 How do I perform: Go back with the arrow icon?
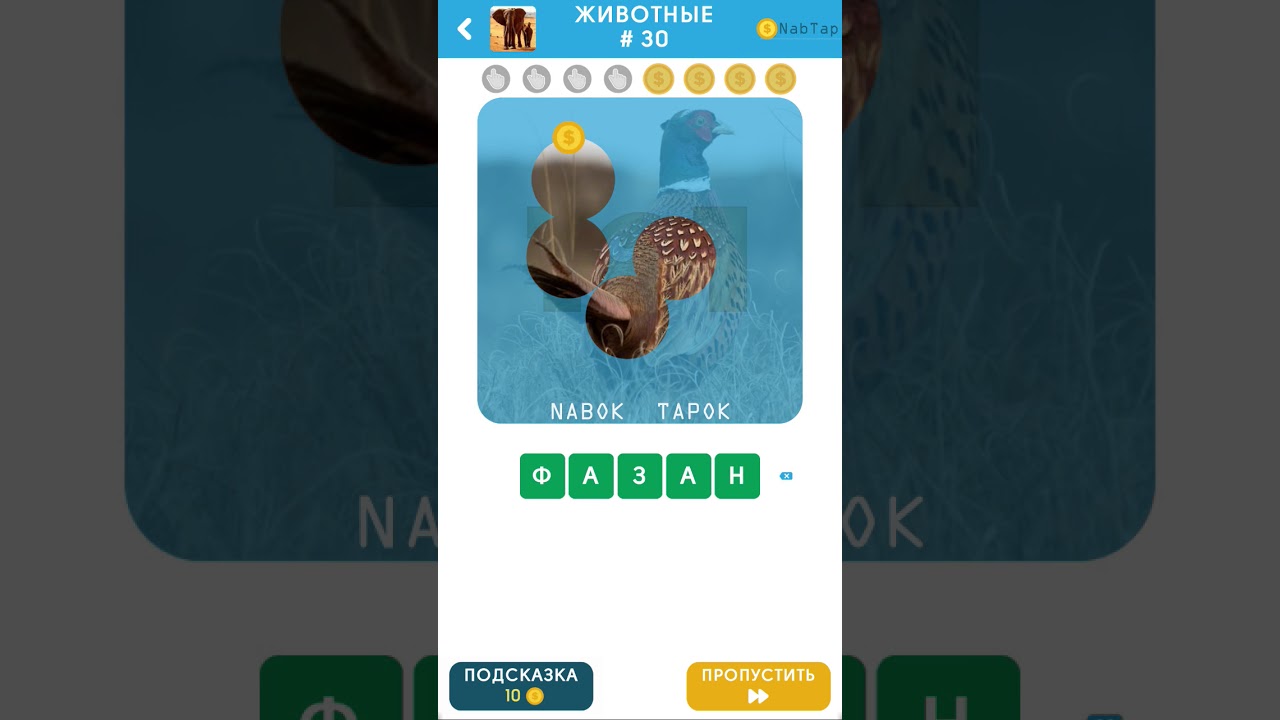[x=464, y=29]
